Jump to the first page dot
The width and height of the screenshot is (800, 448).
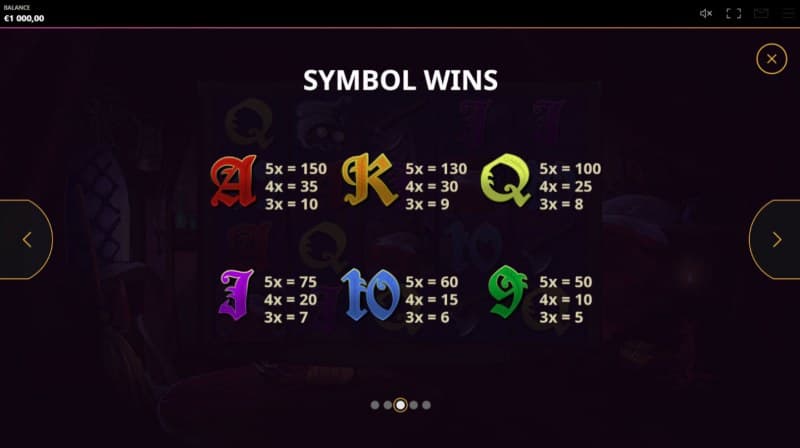coord(375,405)
